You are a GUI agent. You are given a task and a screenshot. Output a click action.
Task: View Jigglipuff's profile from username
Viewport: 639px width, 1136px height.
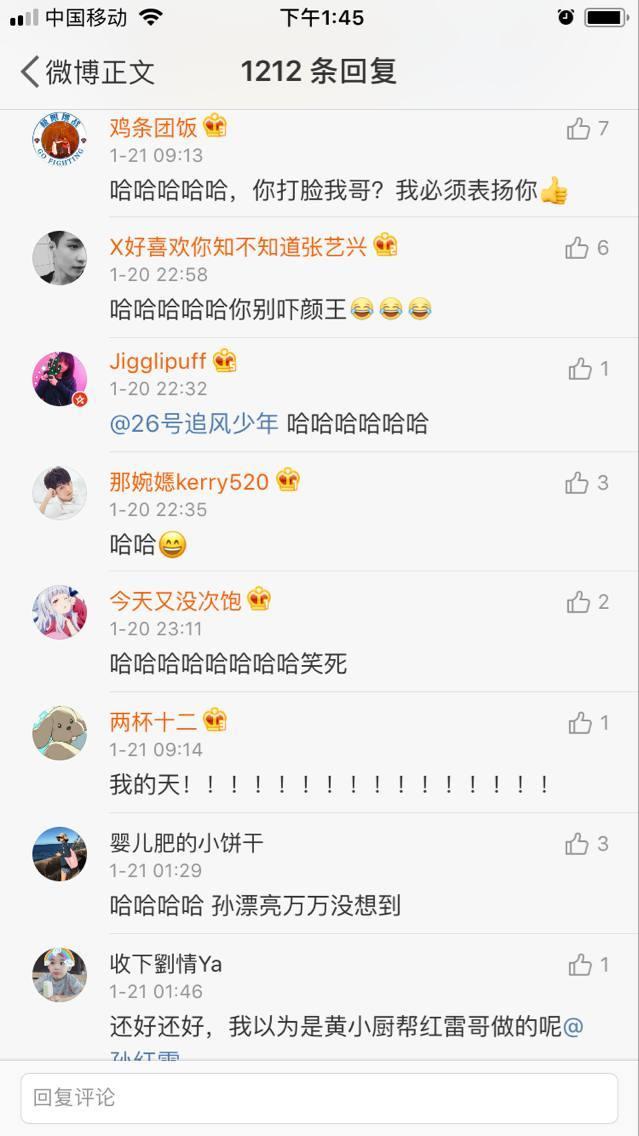point(160,361)
